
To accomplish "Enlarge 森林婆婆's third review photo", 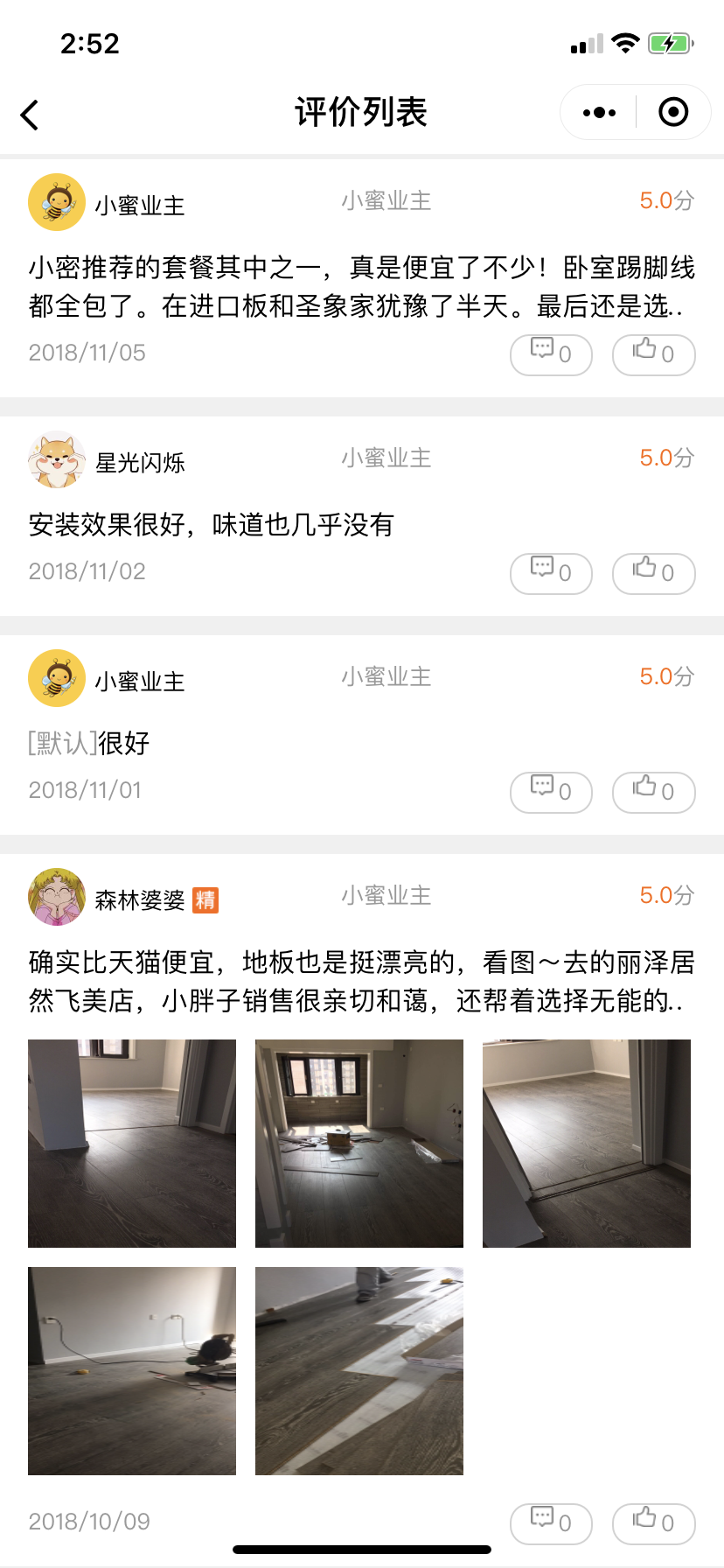I will click(x=587, y=1143).
